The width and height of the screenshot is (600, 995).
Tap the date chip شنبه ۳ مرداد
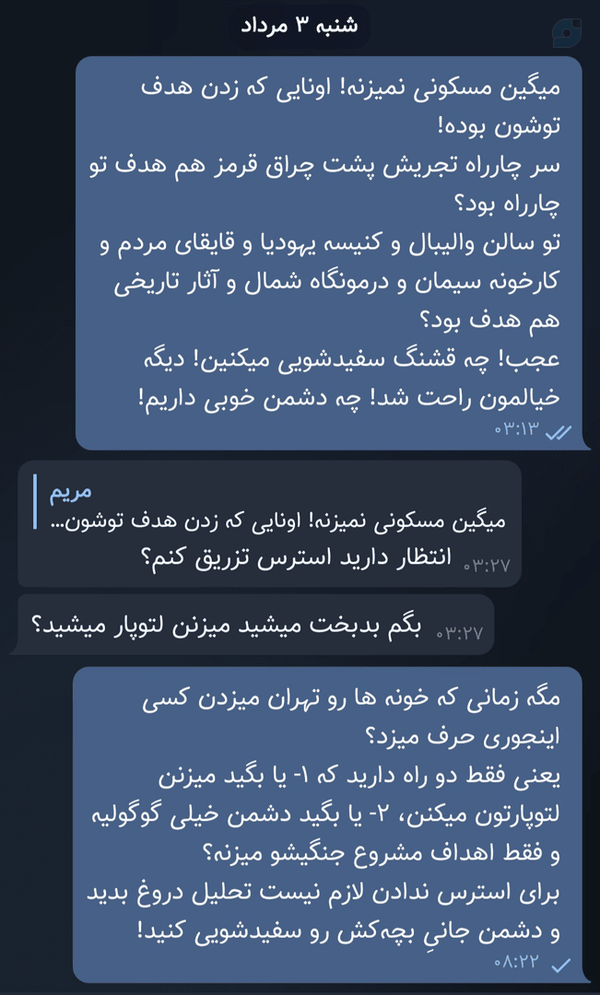point(299,26)
